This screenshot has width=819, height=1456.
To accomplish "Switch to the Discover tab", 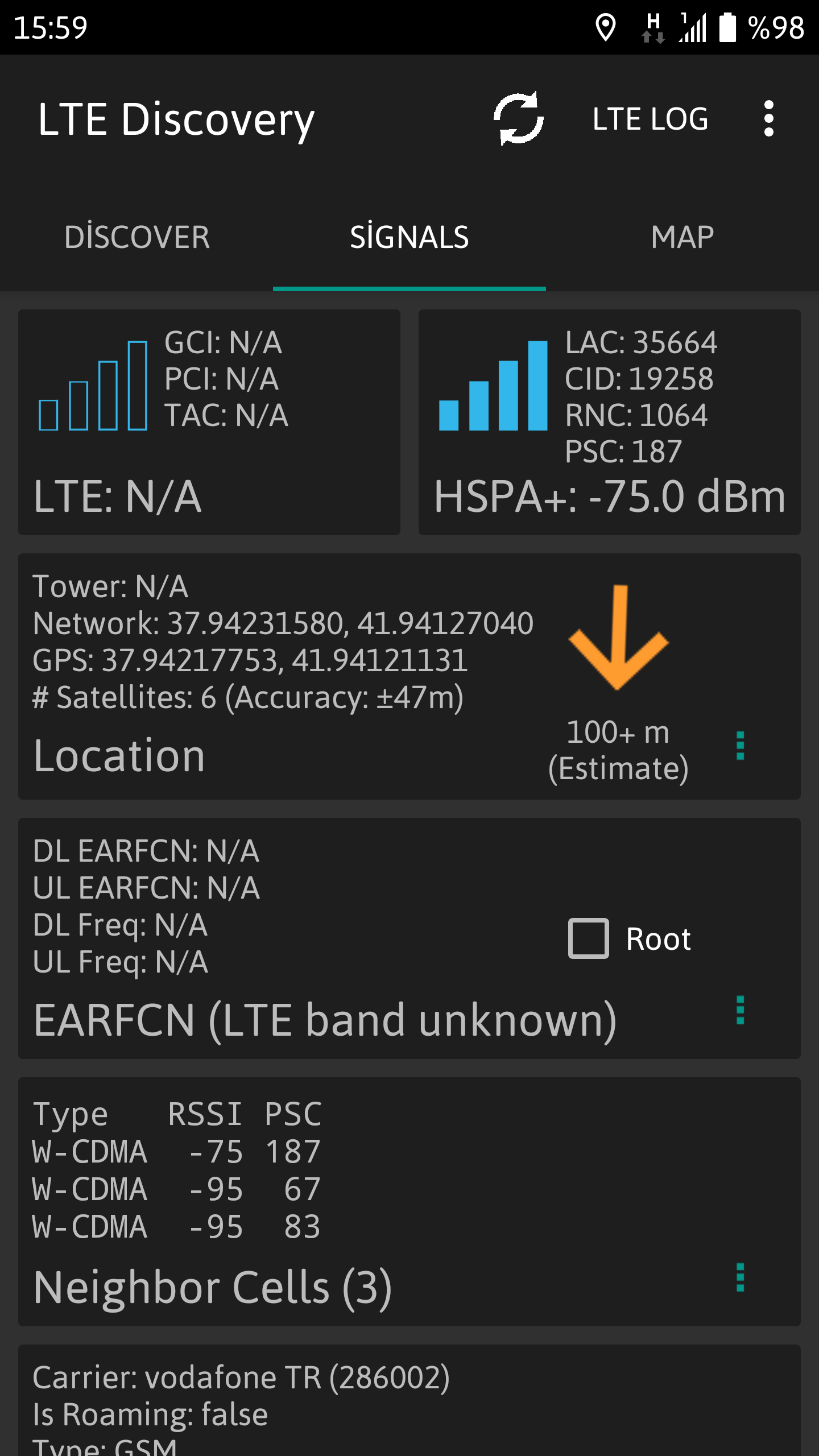I will (x=137, y=237).
